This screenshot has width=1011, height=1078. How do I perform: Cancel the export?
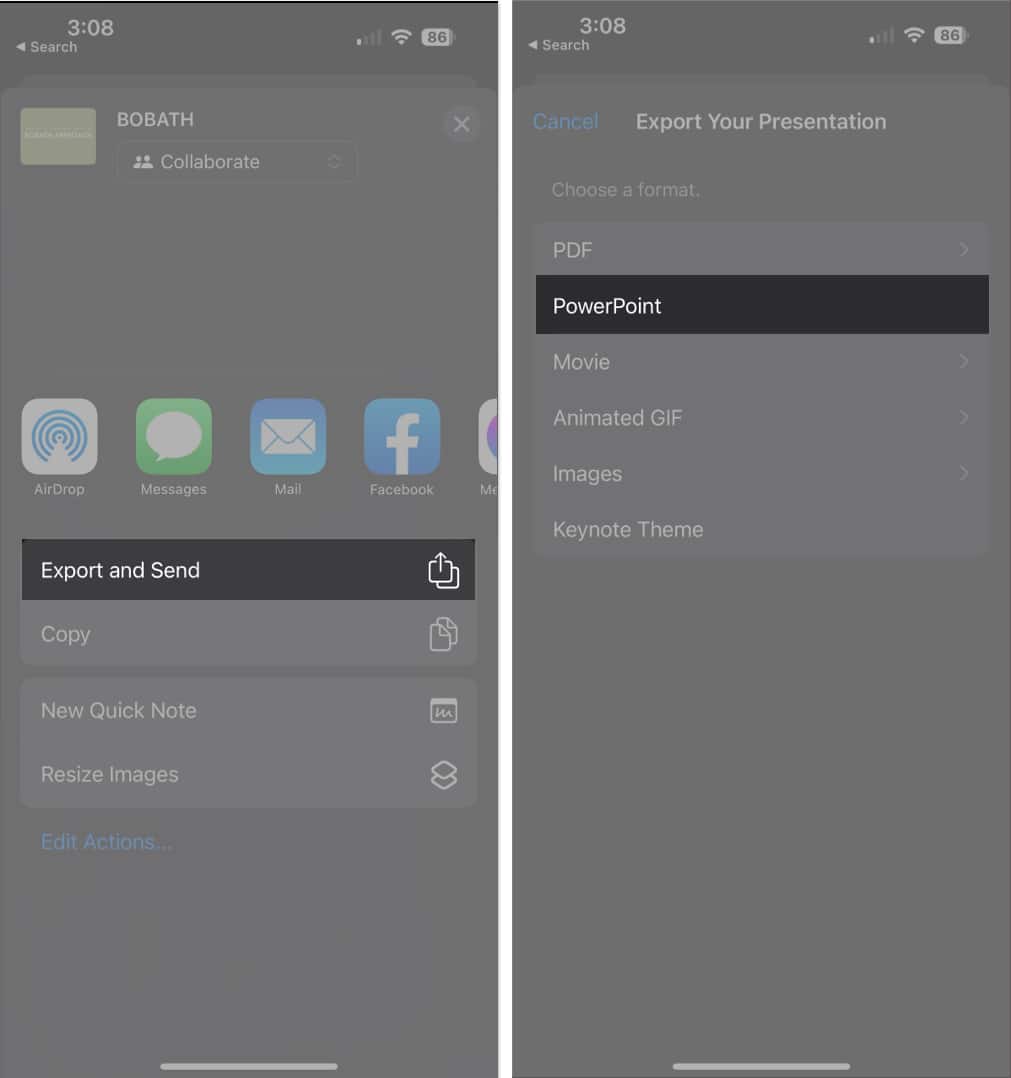565,121
